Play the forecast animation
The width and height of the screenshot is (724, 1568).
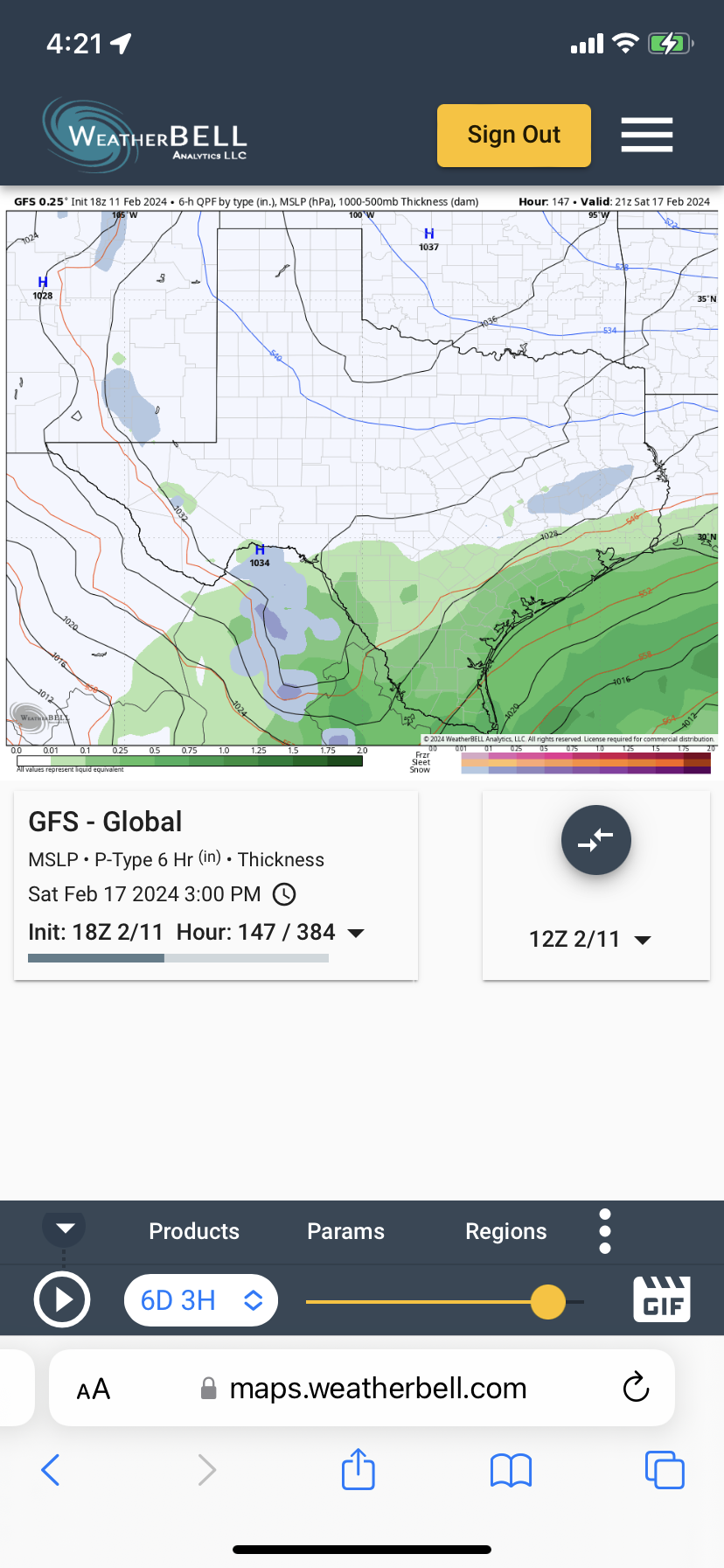tap(62, 1300)
